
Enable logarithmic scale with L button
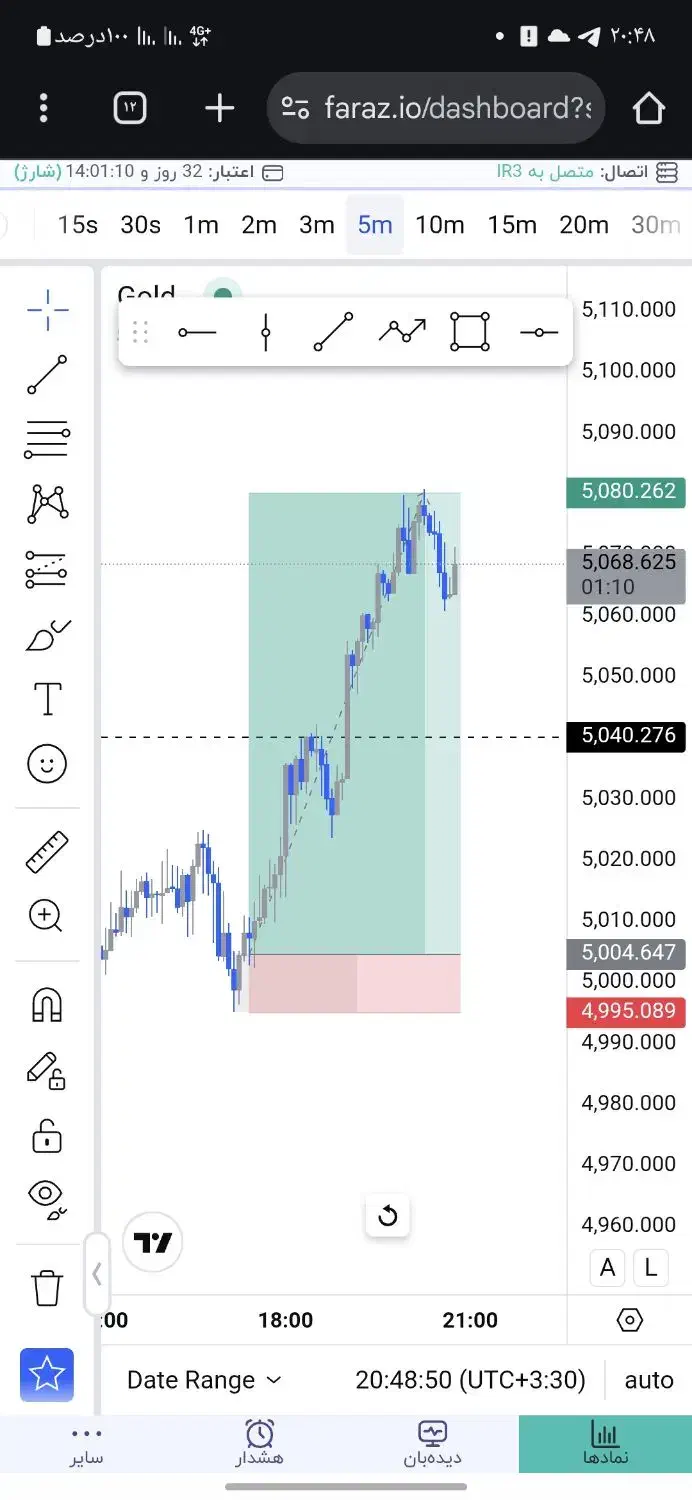point(650,1268)
